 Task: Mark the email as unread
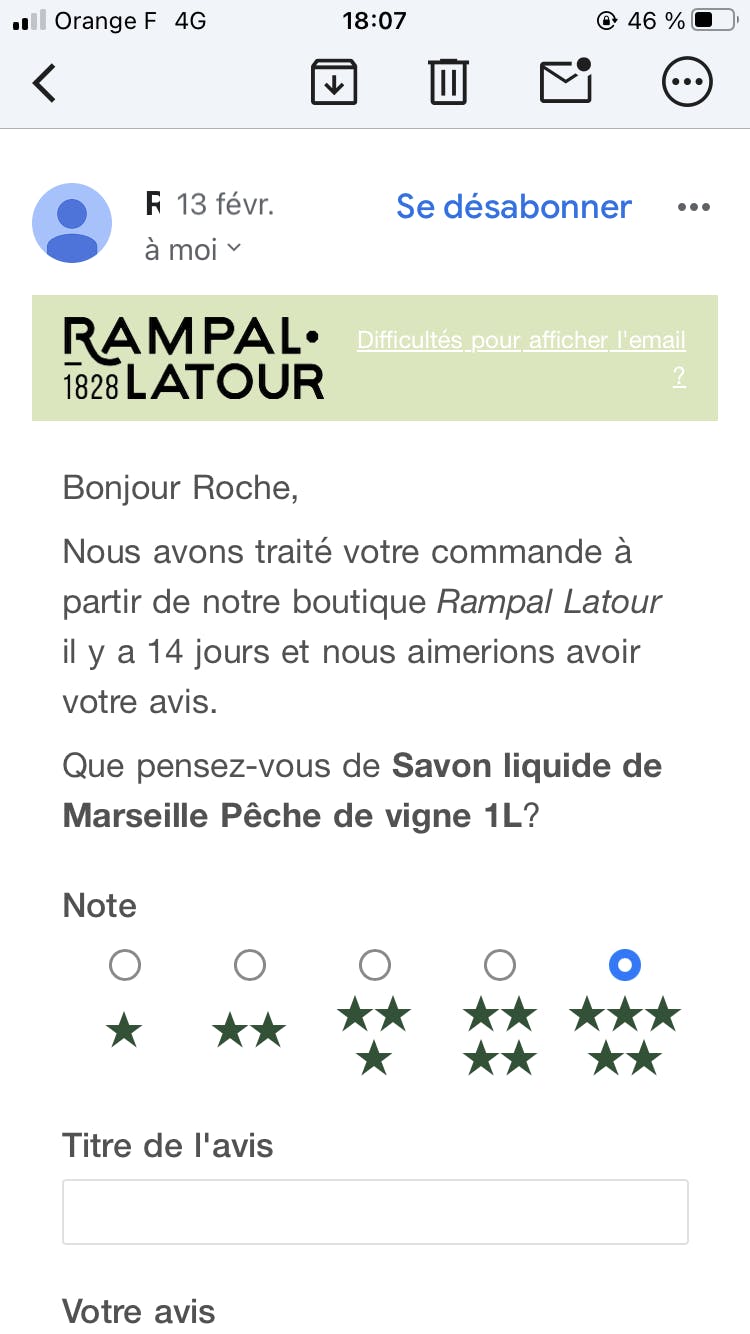(x=566, y=82)
